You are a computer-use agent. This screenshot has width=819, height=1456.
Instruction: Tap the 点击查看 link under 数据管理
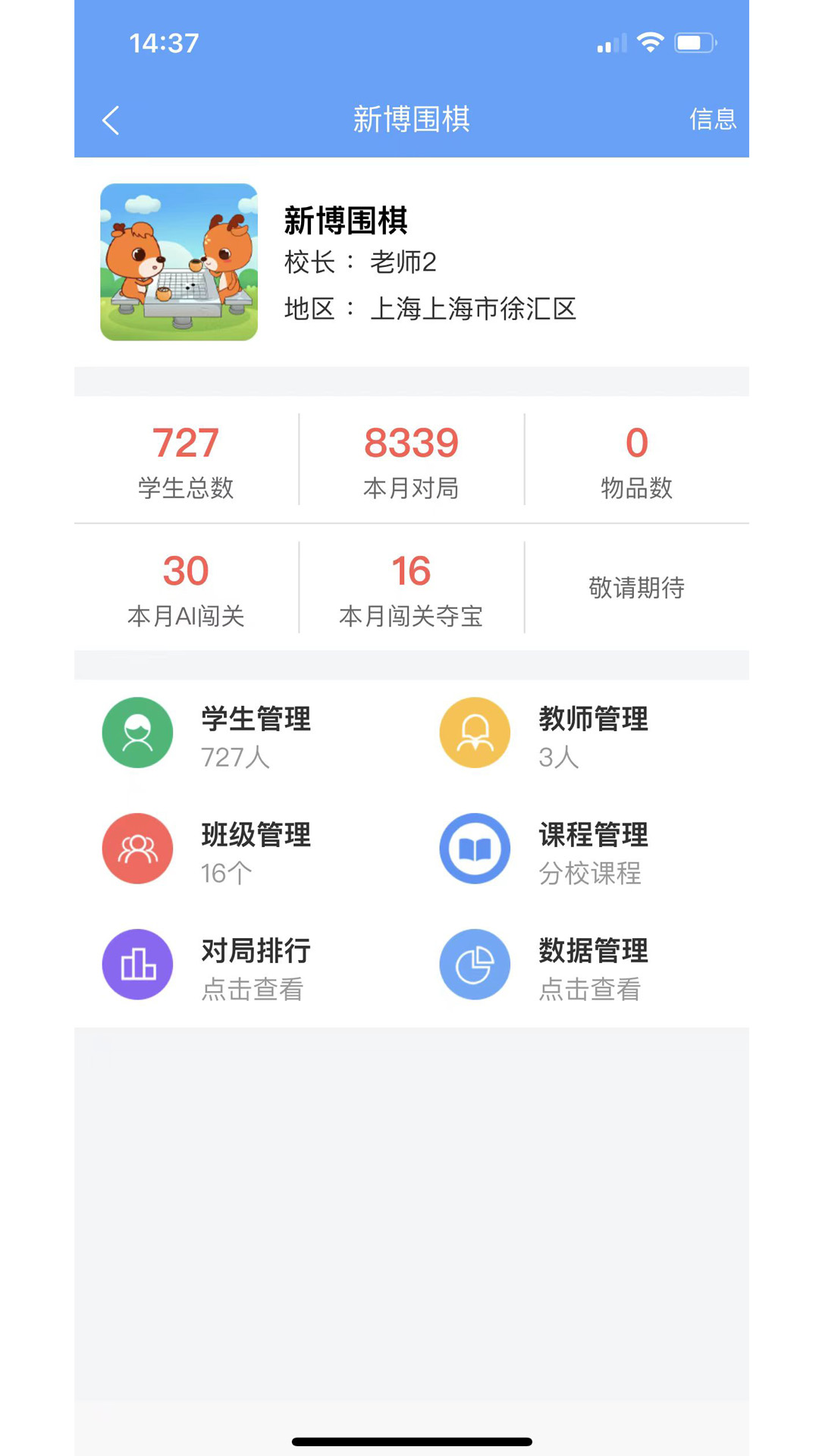coord(590,988)
